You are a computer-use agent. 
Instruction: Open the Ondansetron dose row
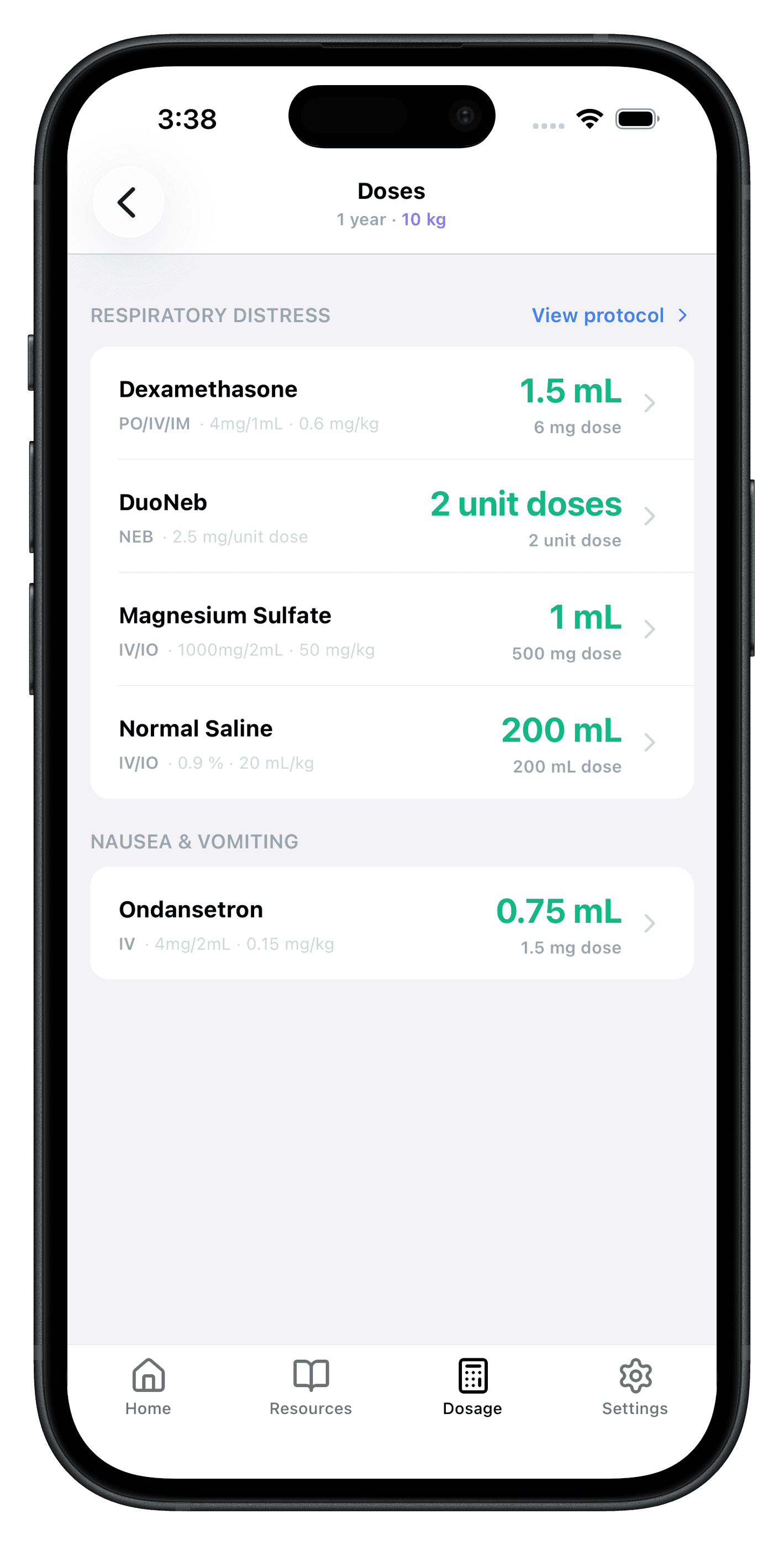pyautogui.click(x=392, y=923)
